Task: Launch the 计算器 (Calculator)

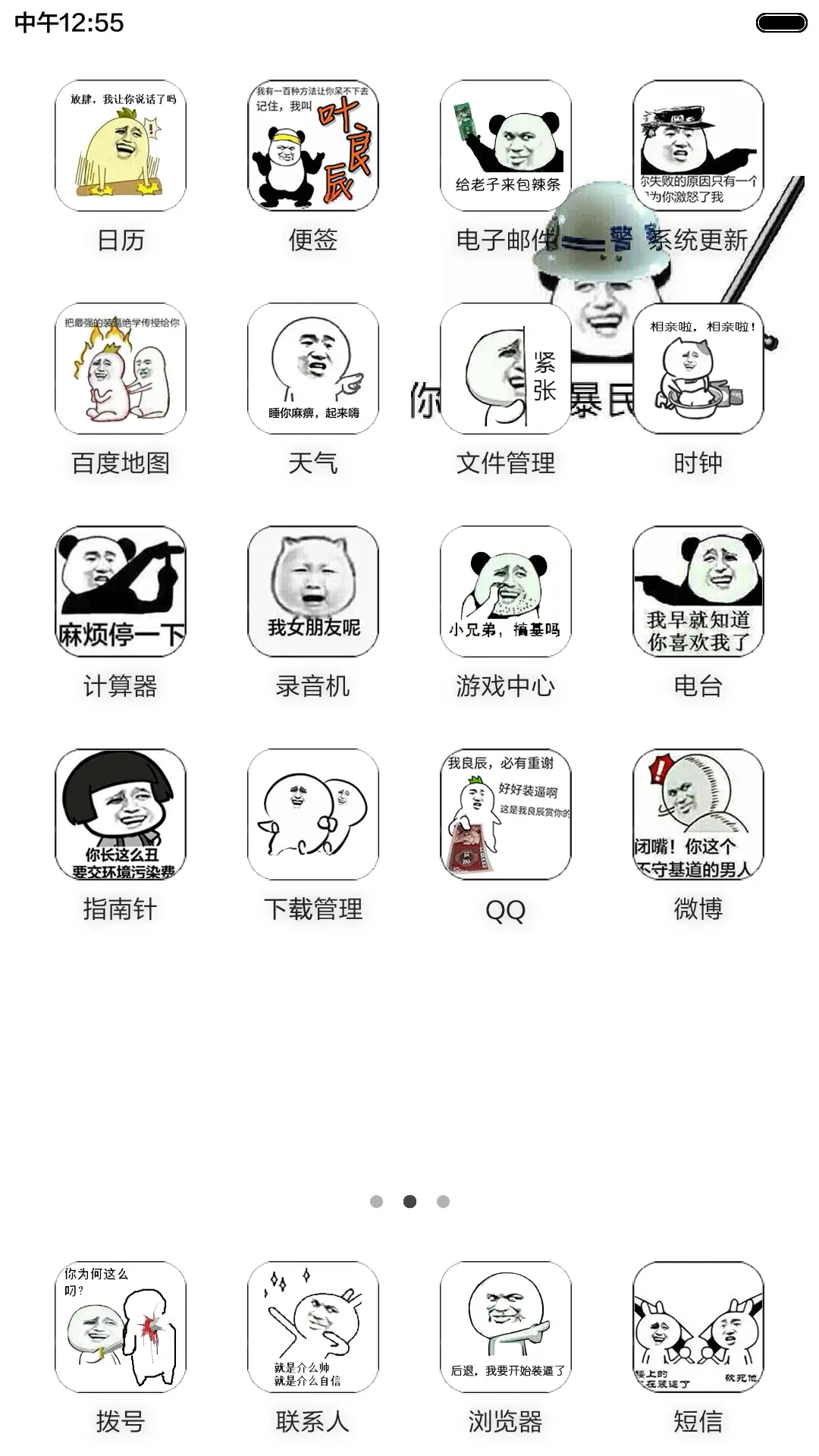Action: click(119, 591)
